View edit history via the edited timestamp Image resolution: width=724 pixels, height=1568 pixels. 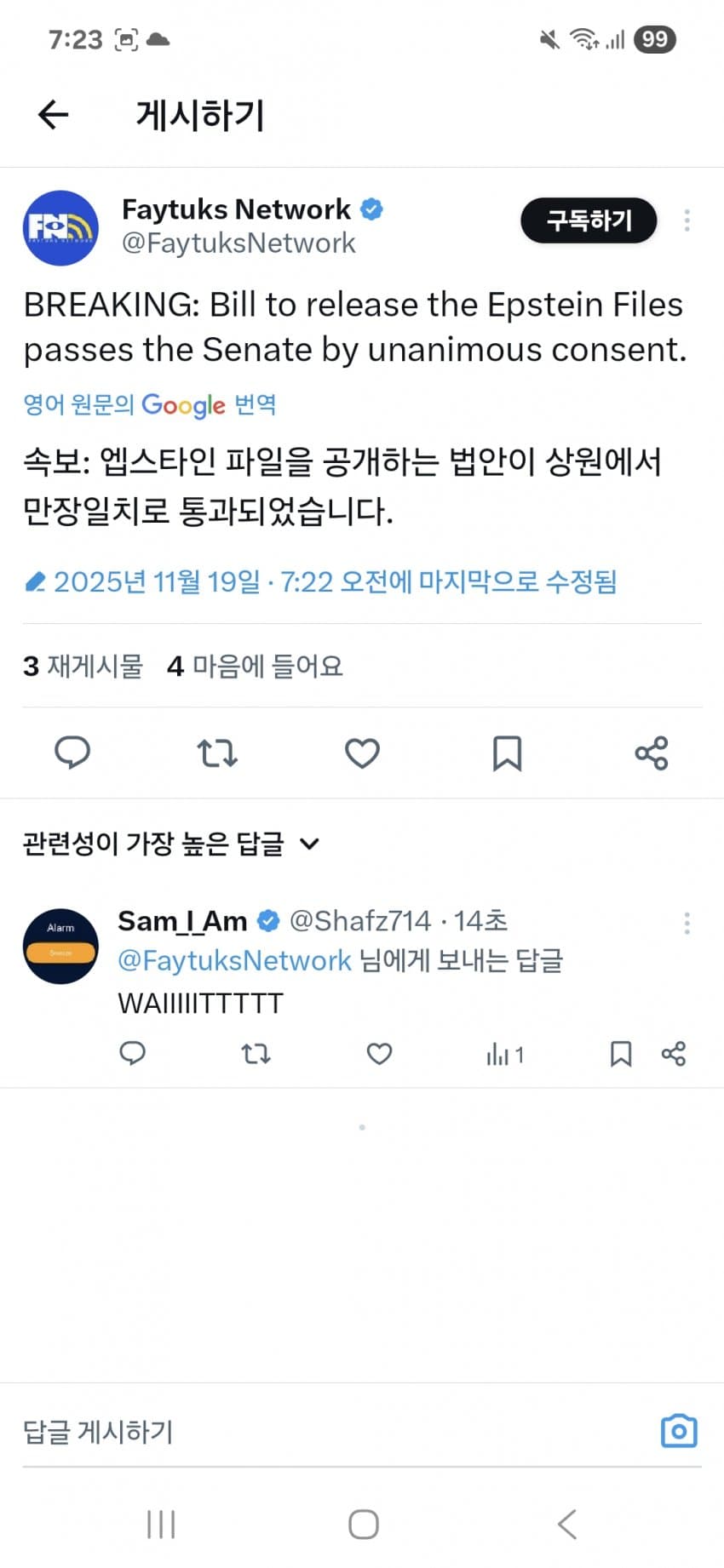[320, 581]
